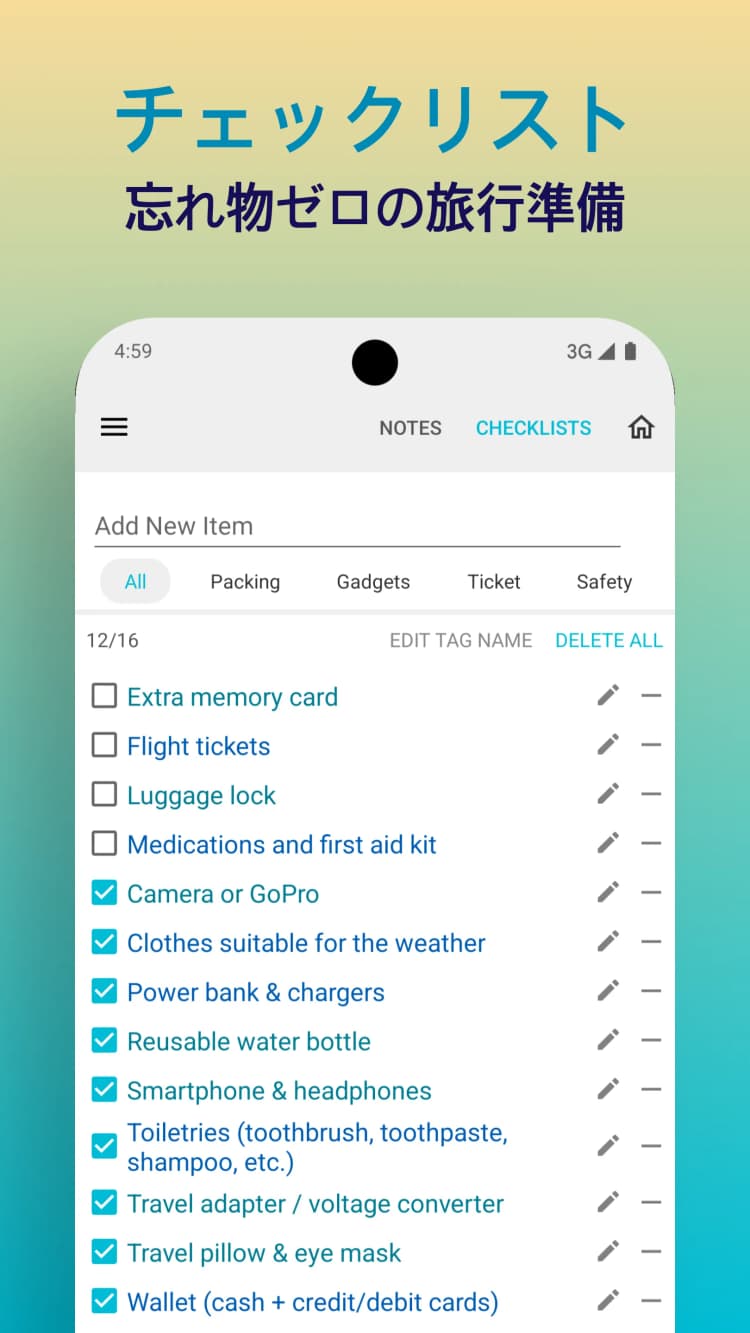
Task: Open pencil edit icon for Camera or GoPro
Action: (608, 891)
